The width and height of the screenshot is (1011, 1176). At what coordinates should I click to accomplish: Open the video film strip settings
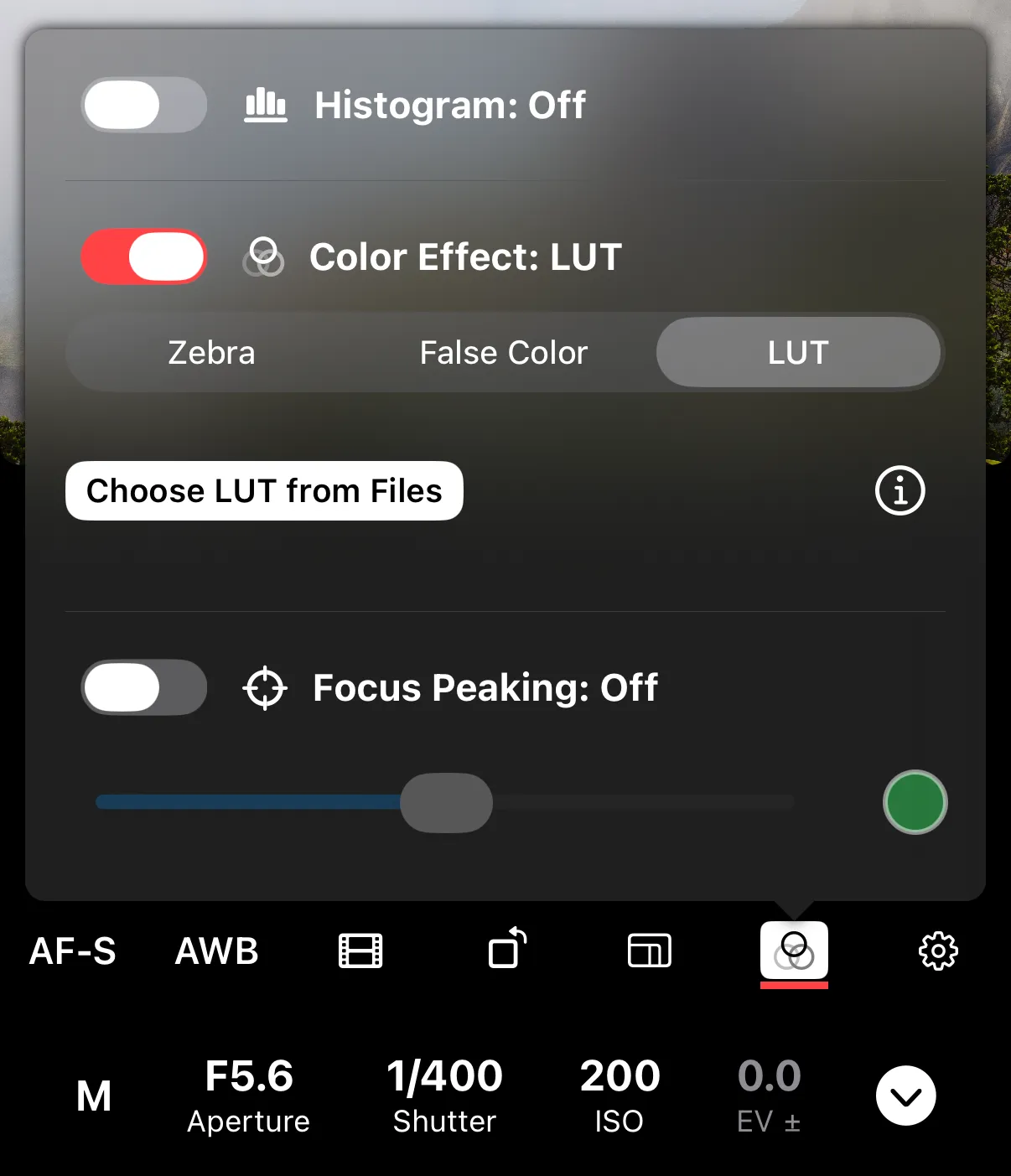360,951
